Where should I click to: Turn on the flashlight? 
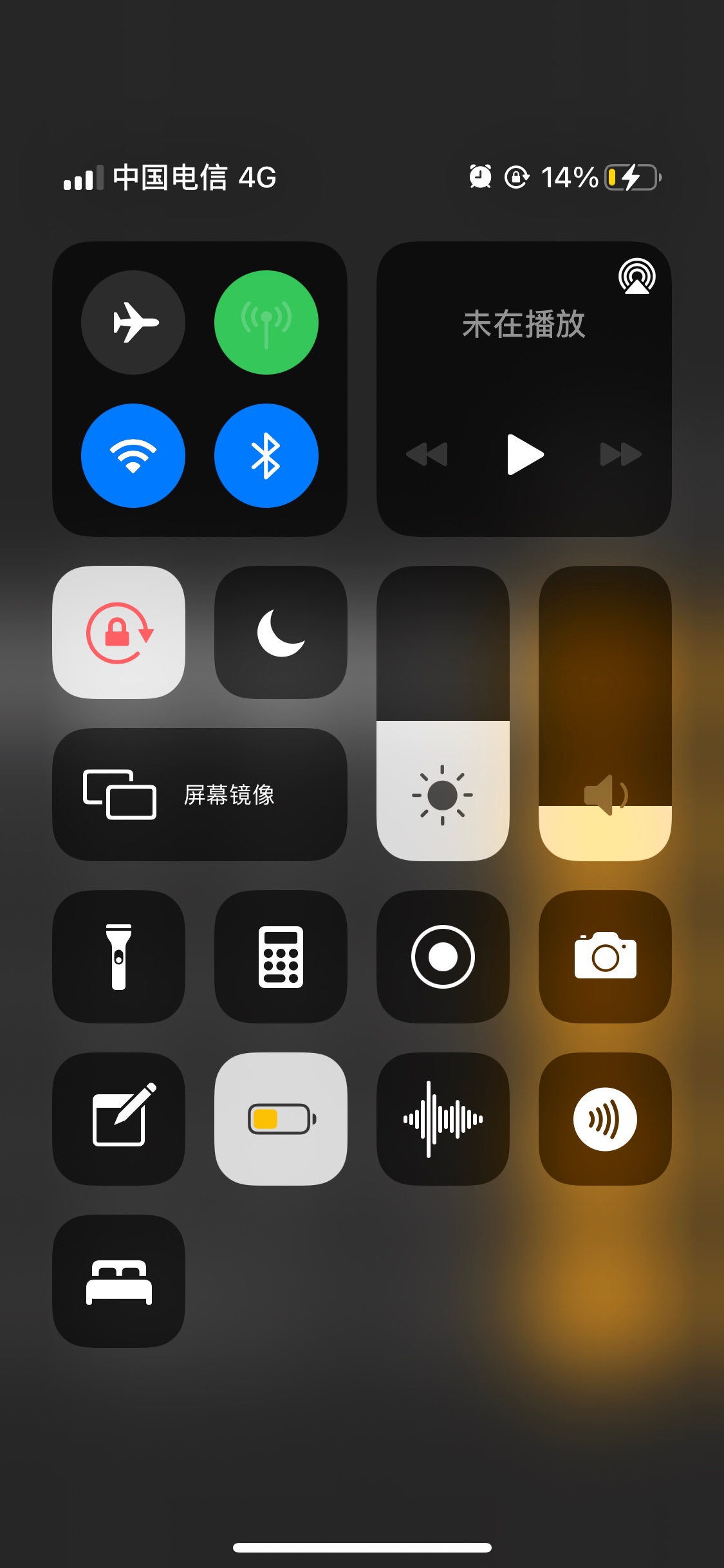(x=119, y=957)
